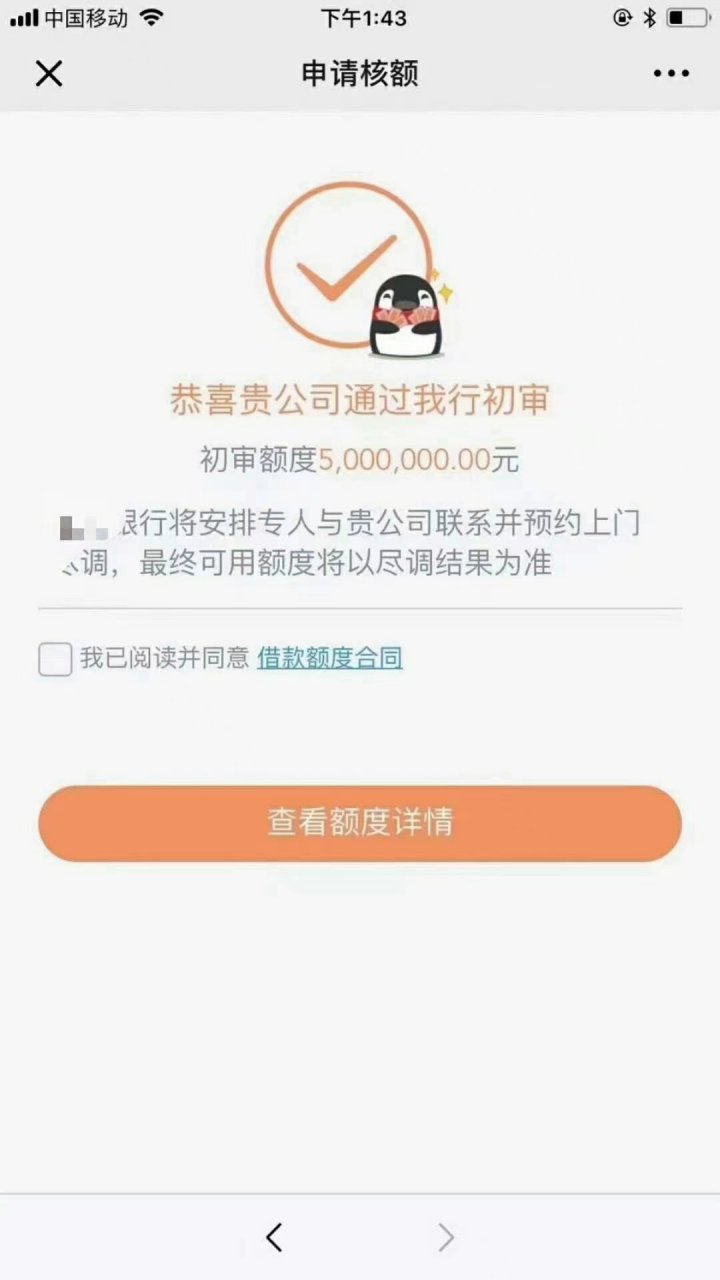Tap the forward chevron at page bottom
The image size is (720, 1280).
[x=446, y=1237]
